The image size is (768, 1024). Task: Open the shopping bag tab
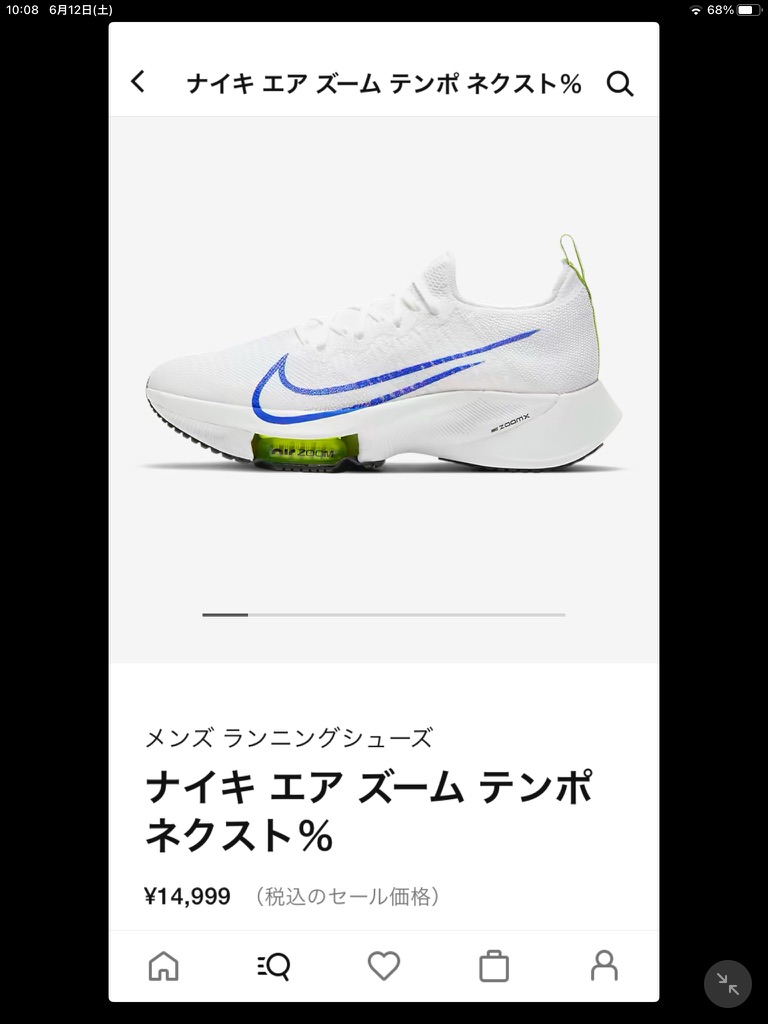point(494,966)
